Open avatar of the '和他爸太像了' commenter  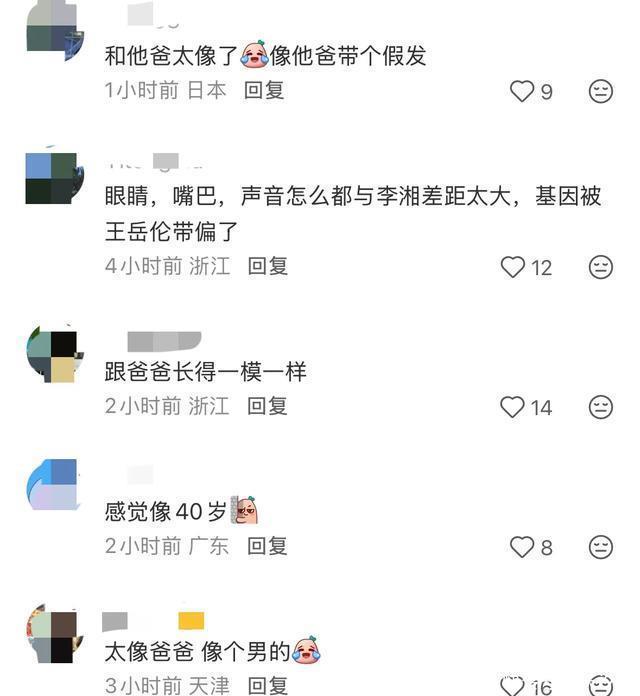(52, 30)
